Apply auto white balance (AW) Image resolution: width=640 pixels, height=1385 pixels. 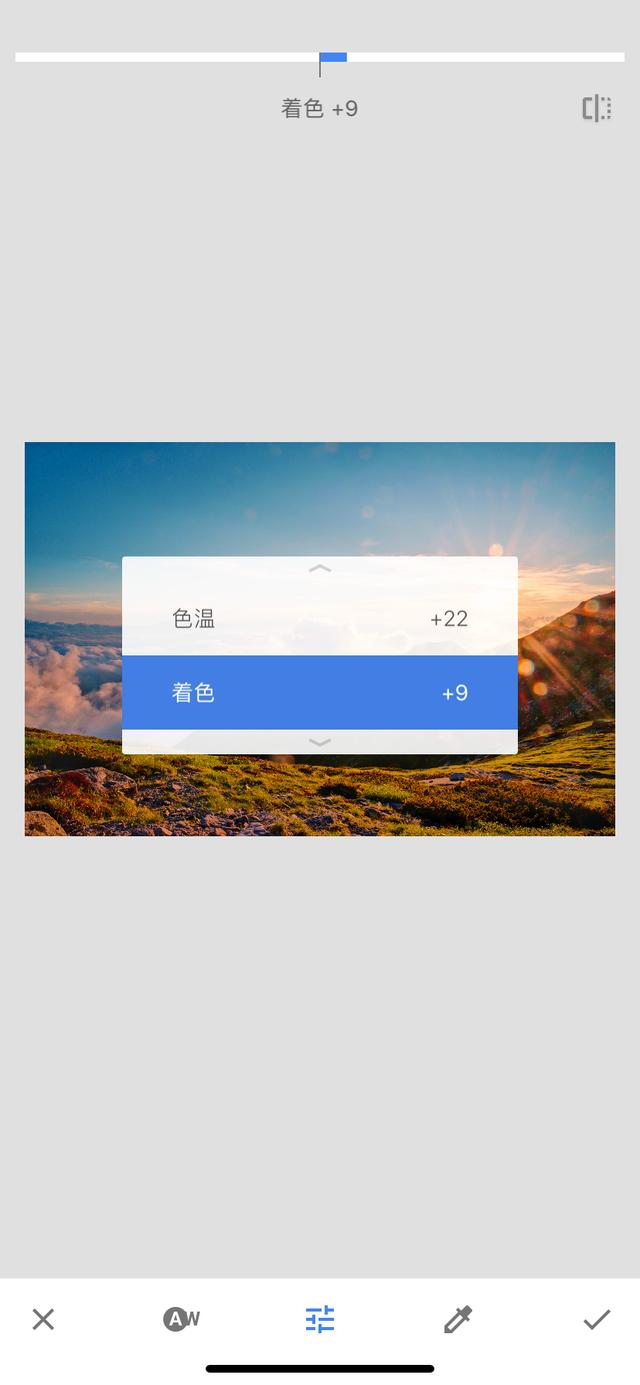point(182,1319)
